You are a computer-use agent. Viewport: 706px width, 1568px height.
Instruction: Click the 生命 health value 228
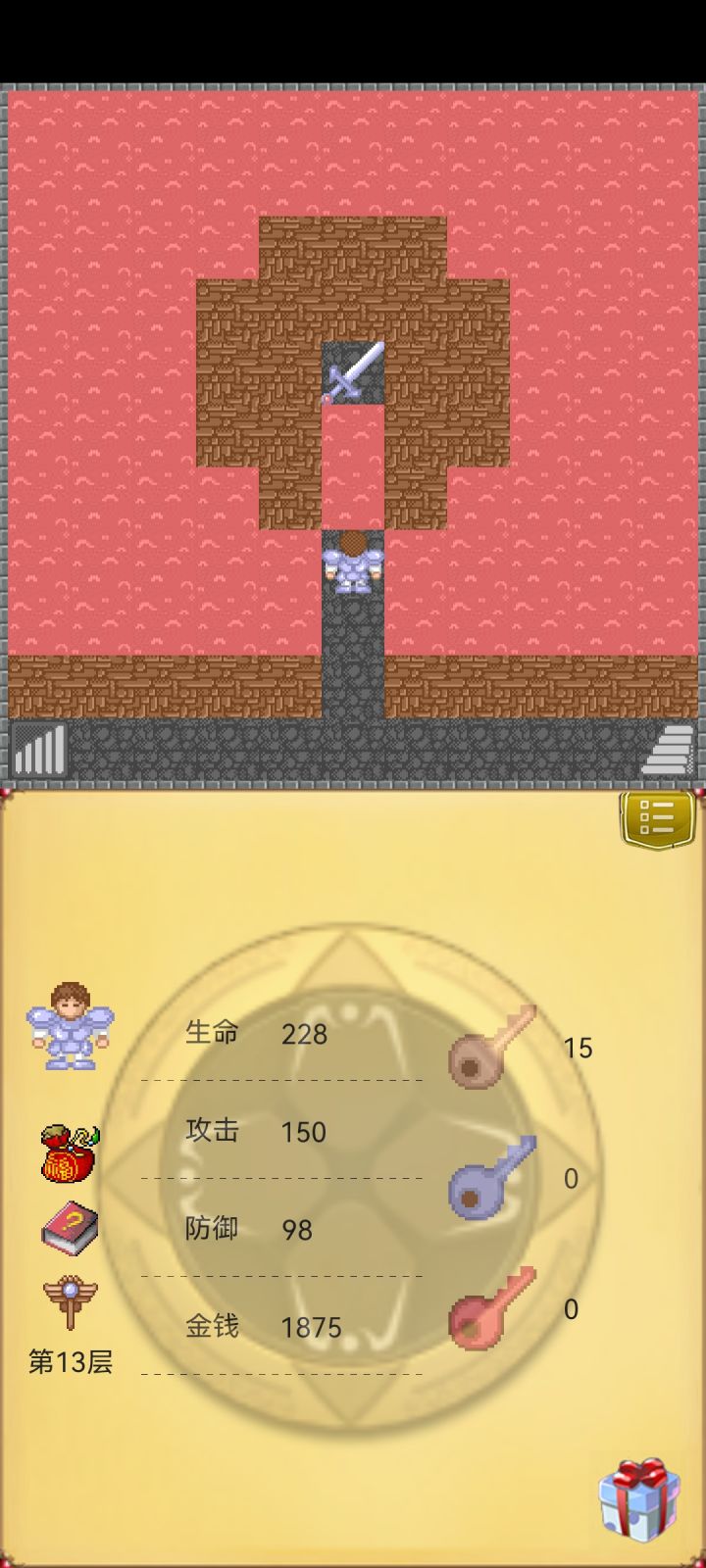point(304,1034)
